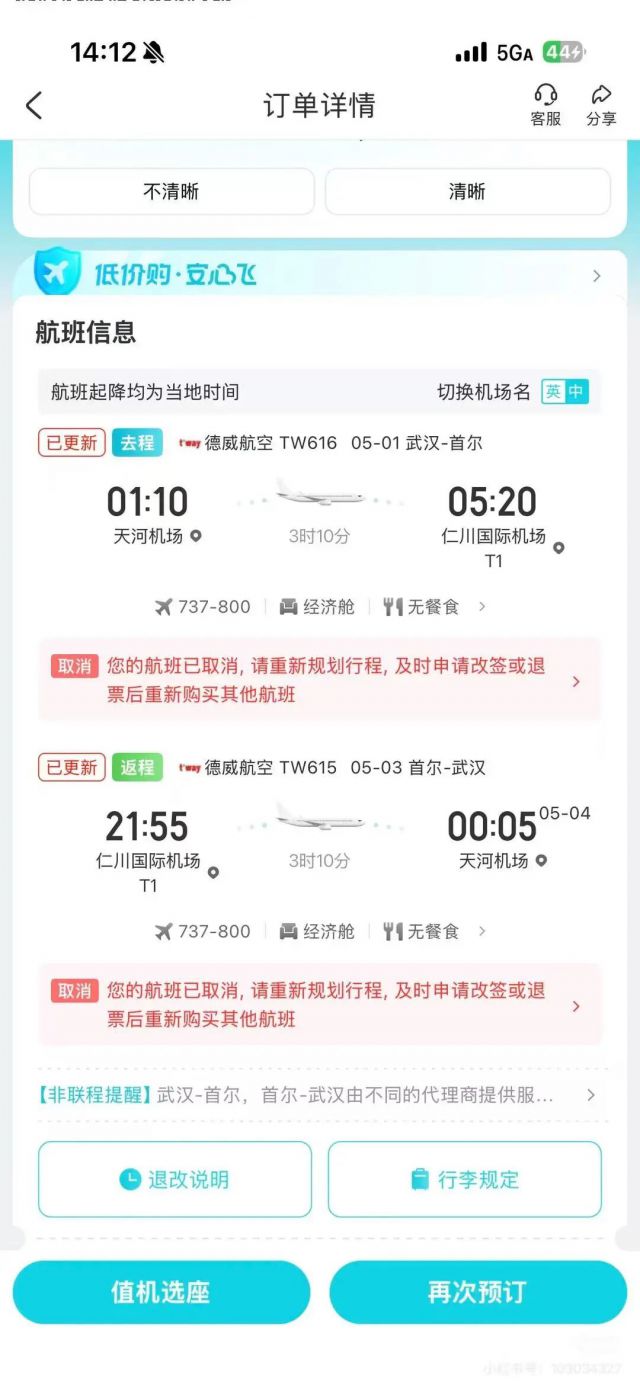This screenshot has width=640, height=1391.
Task: Open cancellation notice for TW615 flight
Action: (320, 1005)
